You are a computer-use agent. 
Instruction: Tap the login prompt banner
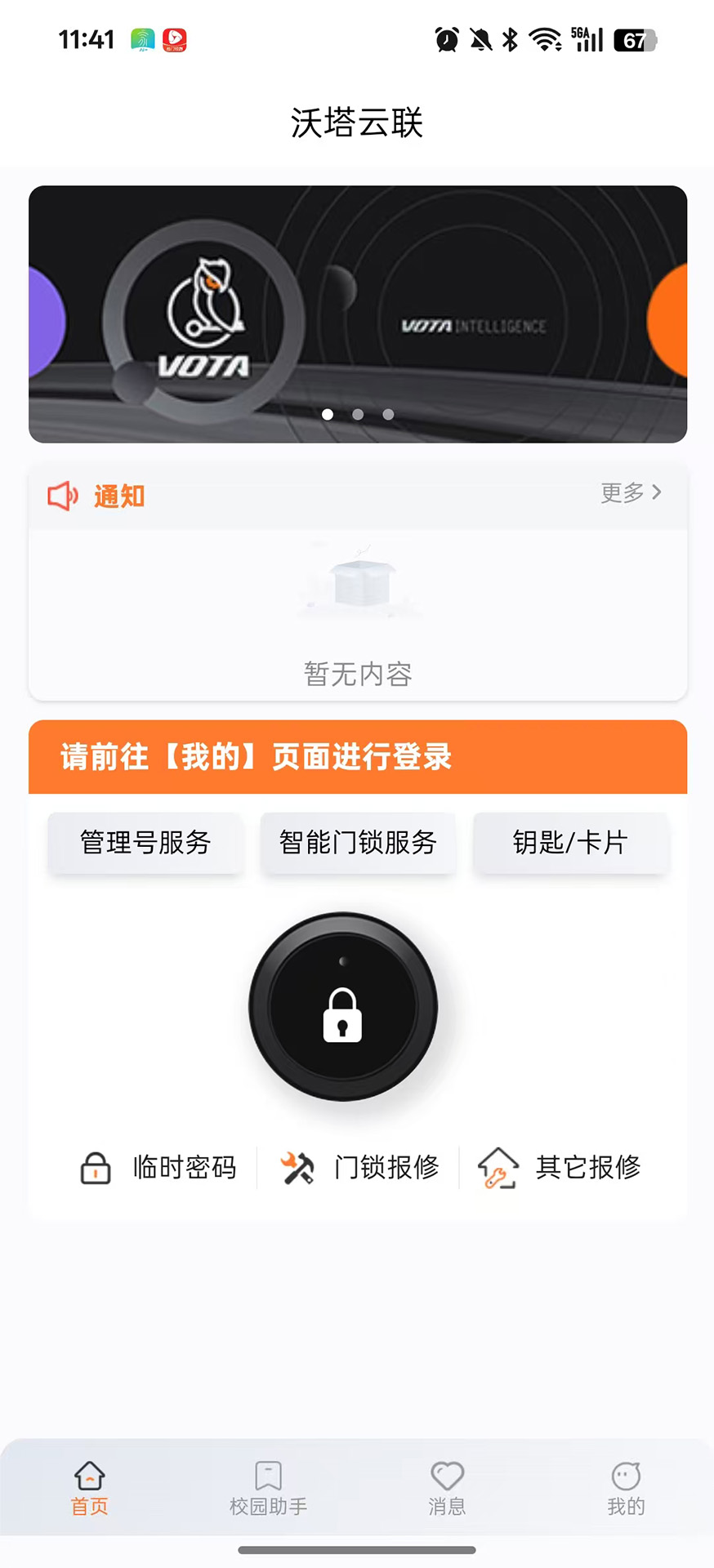point(357,757)
